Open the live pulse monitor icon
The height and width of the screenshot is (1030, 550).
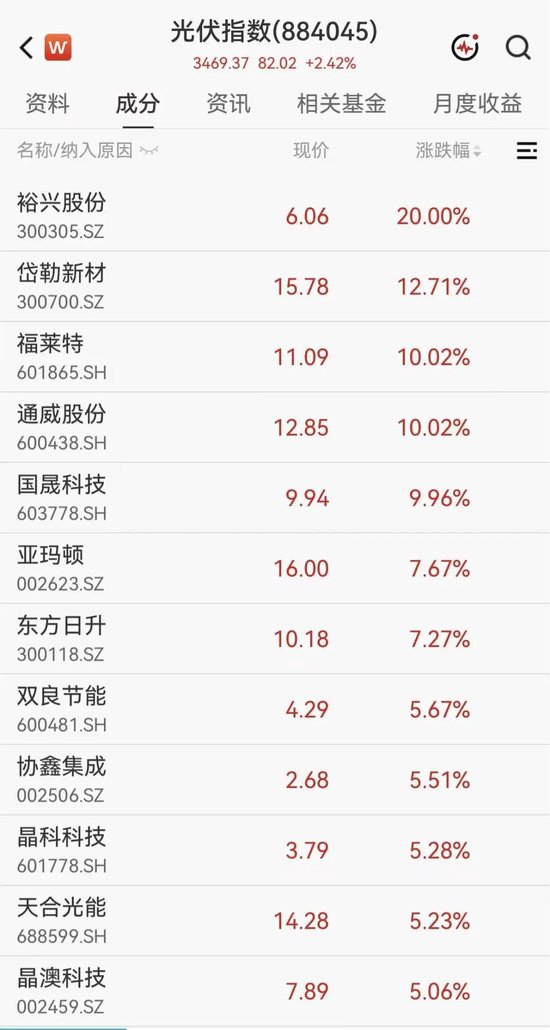[465, 47]
